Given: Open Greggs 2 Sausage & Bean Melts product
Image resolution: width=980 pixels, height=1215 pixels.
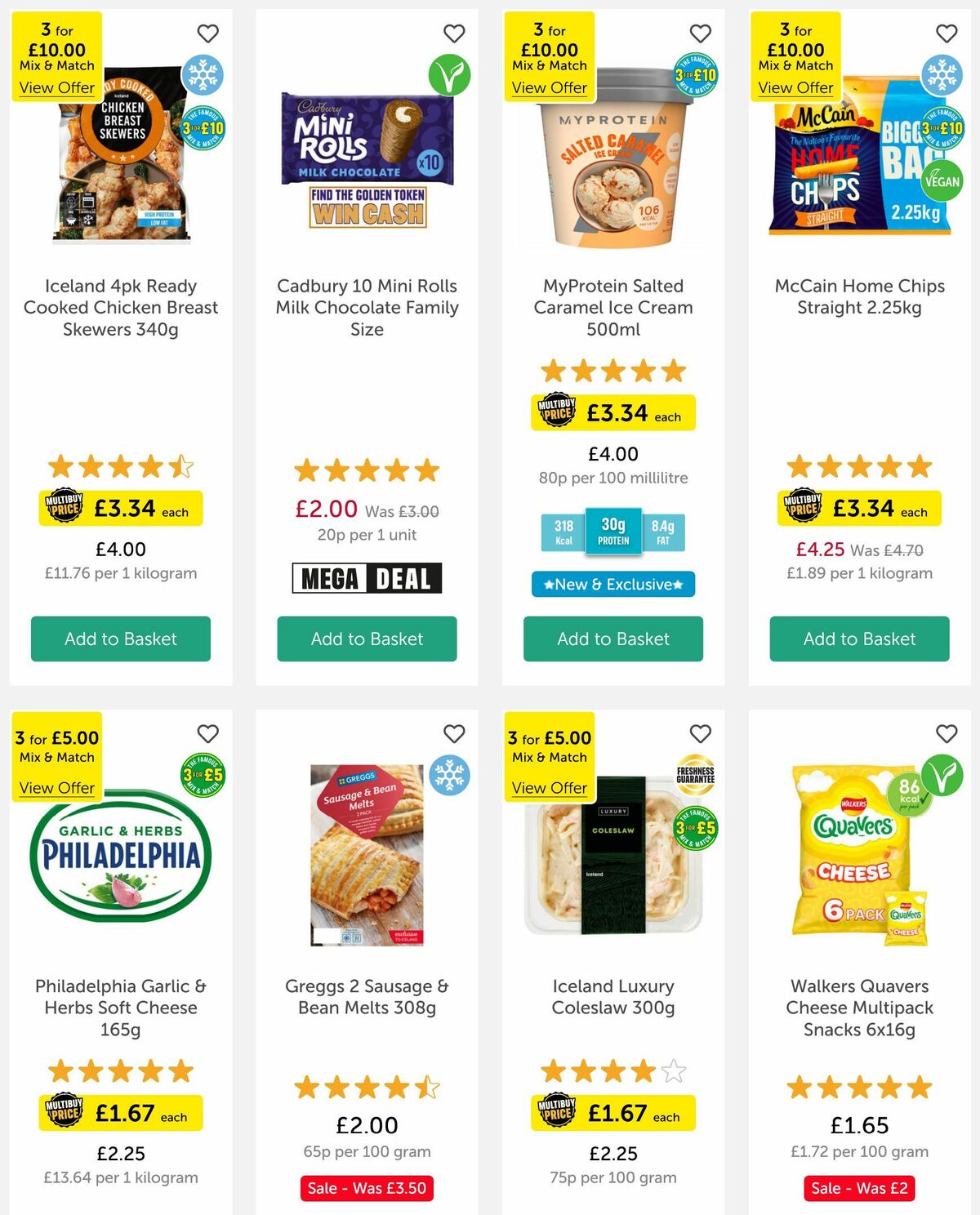Looking at the screenshot, I should (367, 997).
